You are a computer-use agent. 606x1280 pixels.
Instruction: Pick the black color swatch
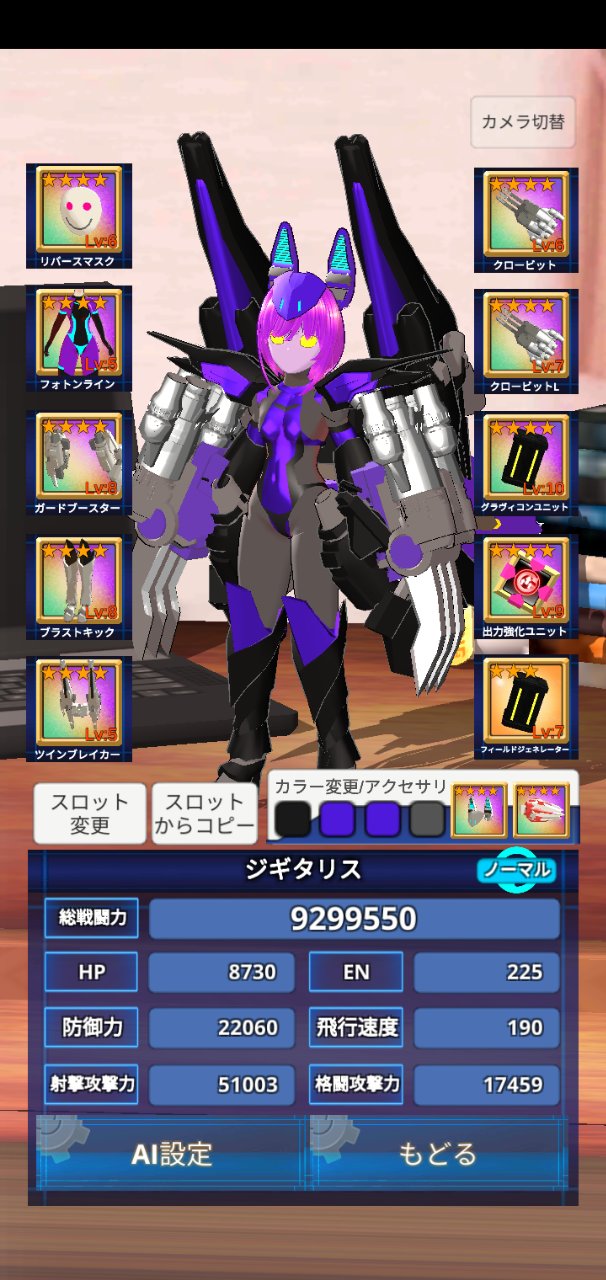tap(293, 819)
